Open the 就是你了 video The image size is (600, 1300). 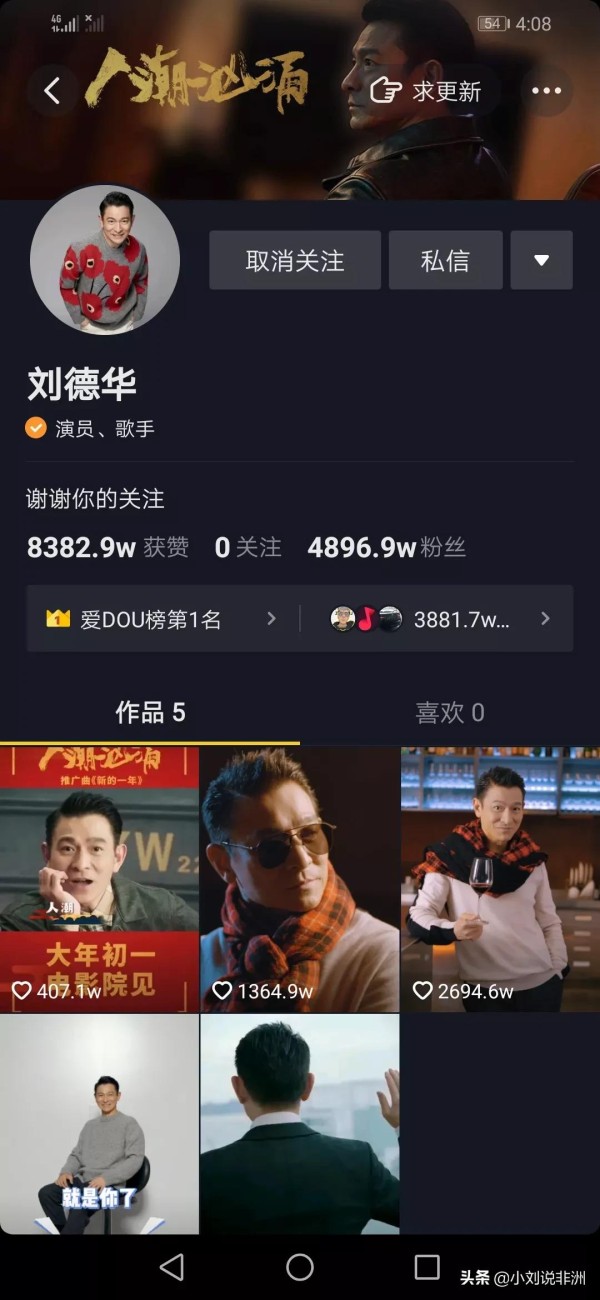coord(99,1124)
